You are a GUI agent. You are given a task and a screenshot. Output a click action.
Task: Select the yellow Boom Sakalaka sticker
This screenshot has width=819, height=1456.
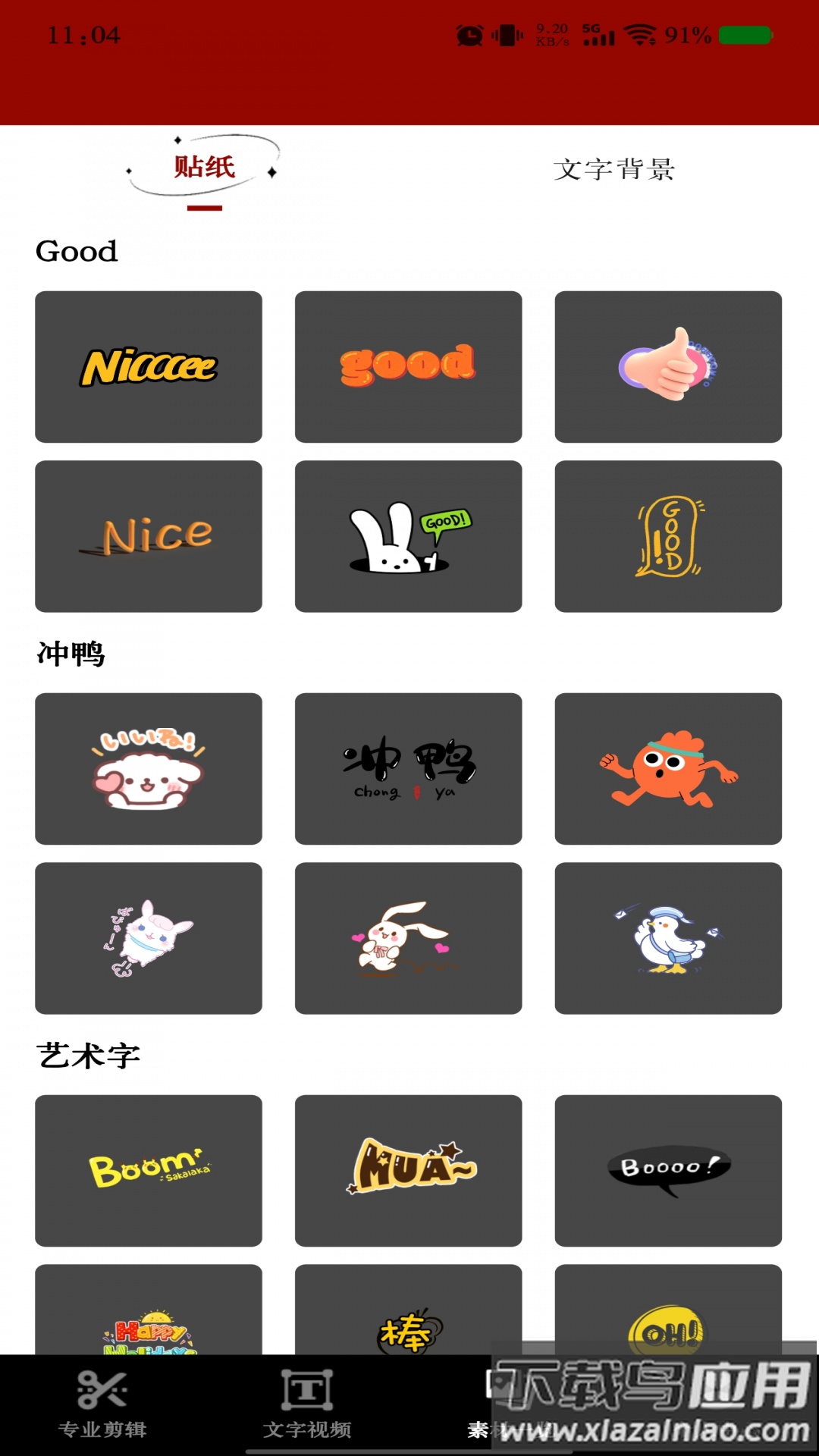coord(149,1170)
